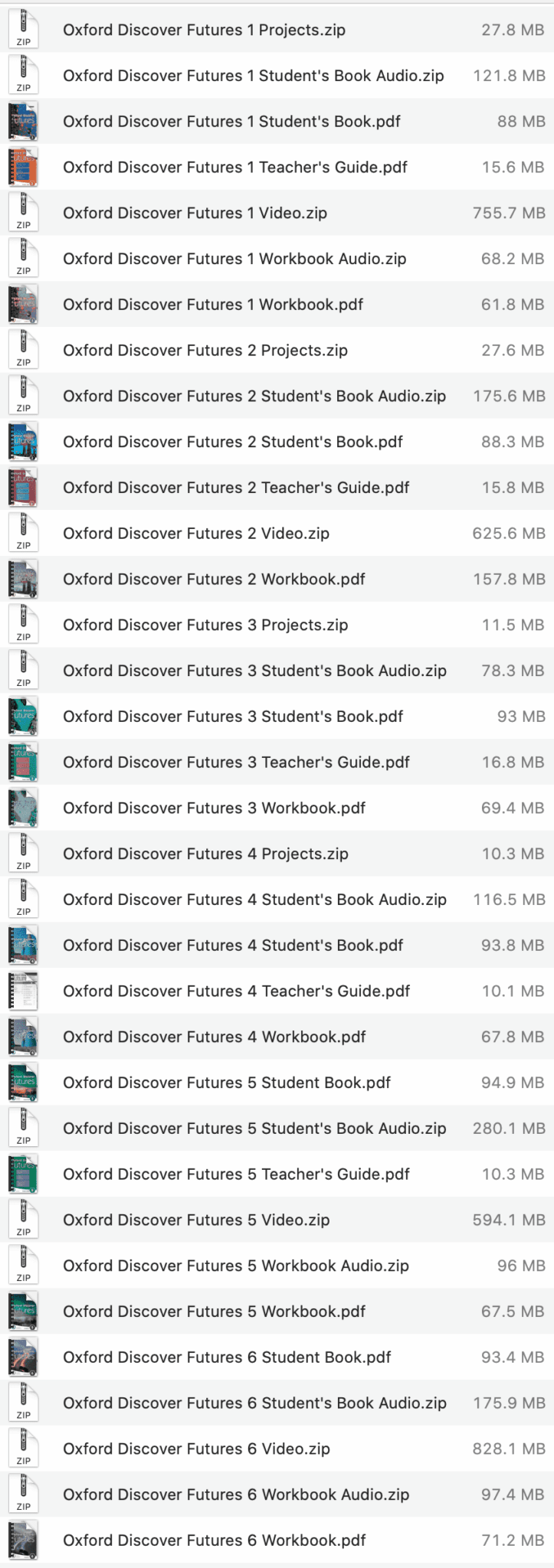The width and height of the screenshot is (554, 1568).
Task: Click the ZIP icon for Oxford Discover Futures 1 Projects
Action: 23,31
